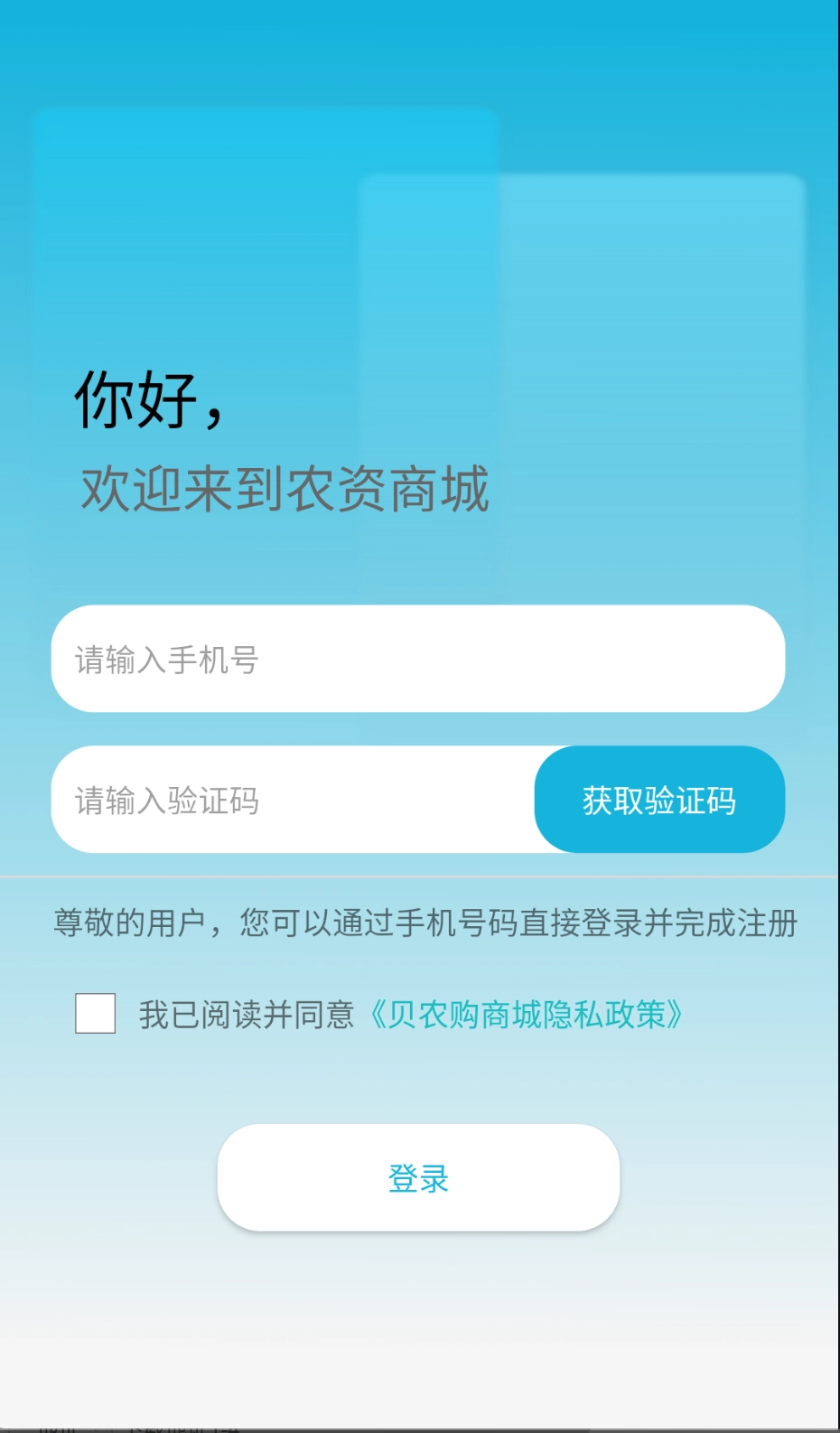Screen dimensions: 840x1433
Task: Tap the white 登录 rounded button
Action: pyautogui.click(x=418, y=1177)
